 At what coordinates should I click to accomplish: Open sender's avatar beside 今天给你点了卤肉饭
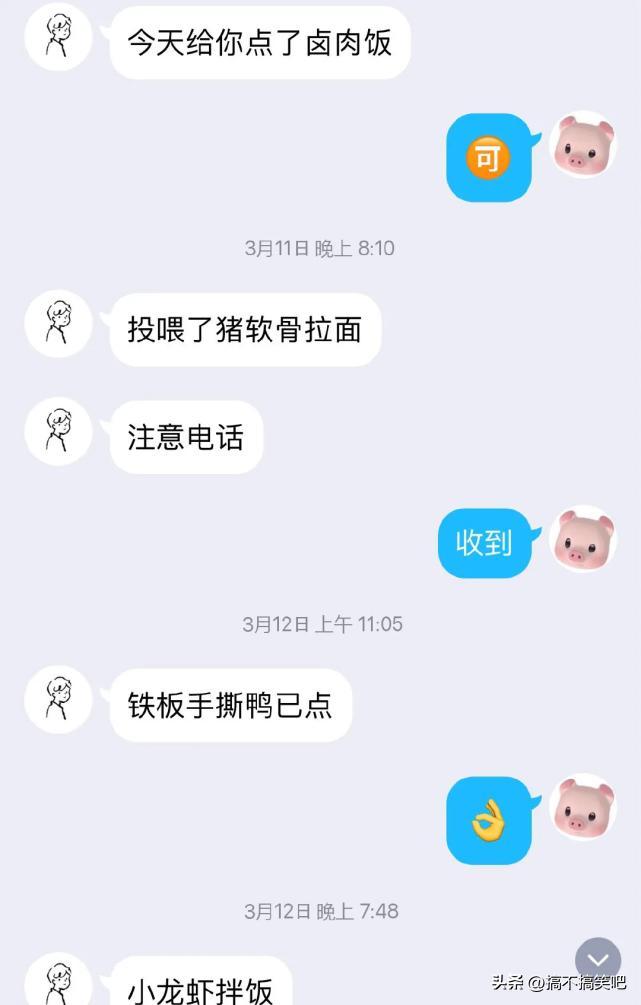click(58, 37)
